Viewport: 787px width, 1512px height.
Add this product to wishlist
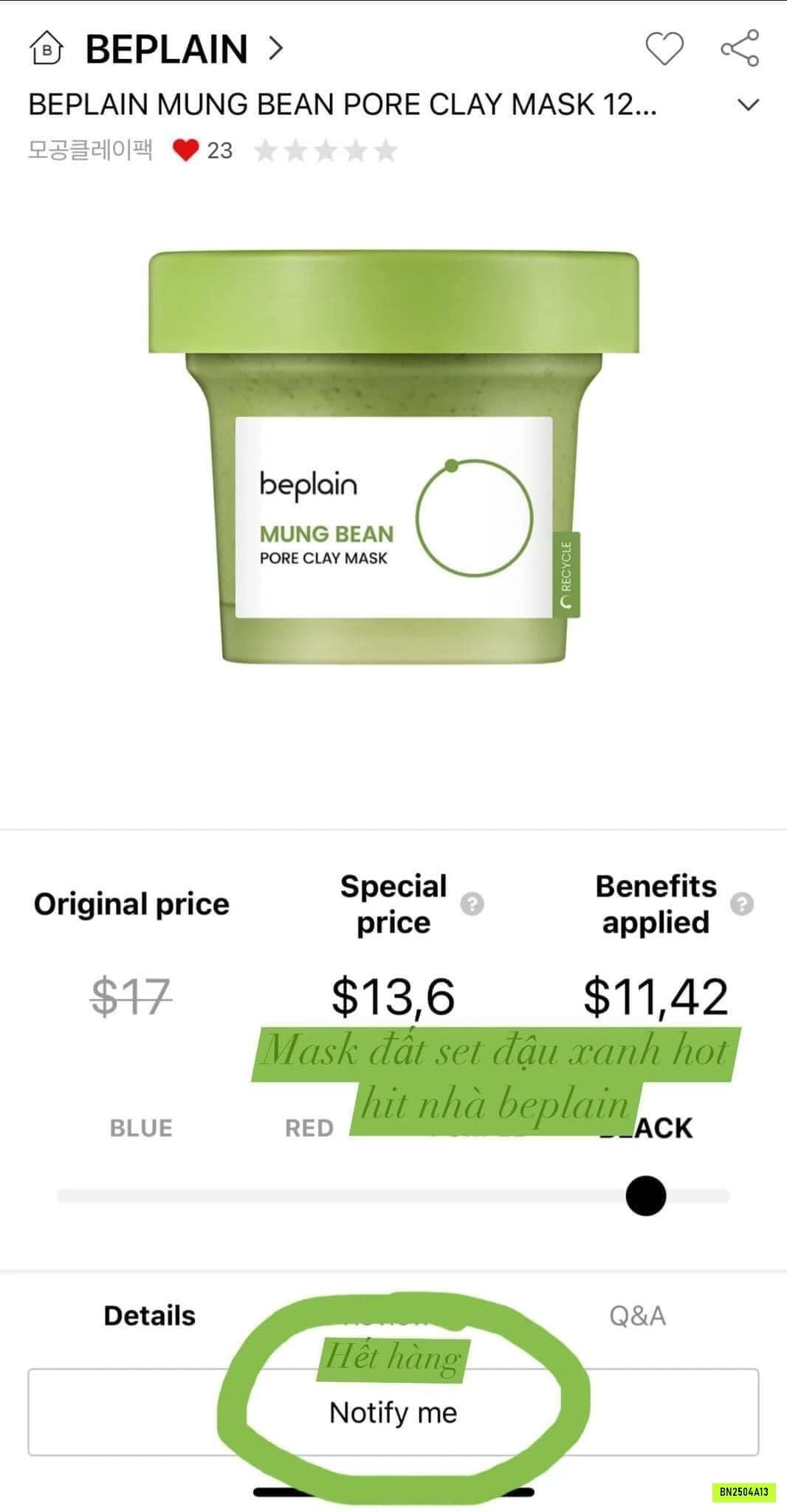pyautogui.click(x=664, y=49)
